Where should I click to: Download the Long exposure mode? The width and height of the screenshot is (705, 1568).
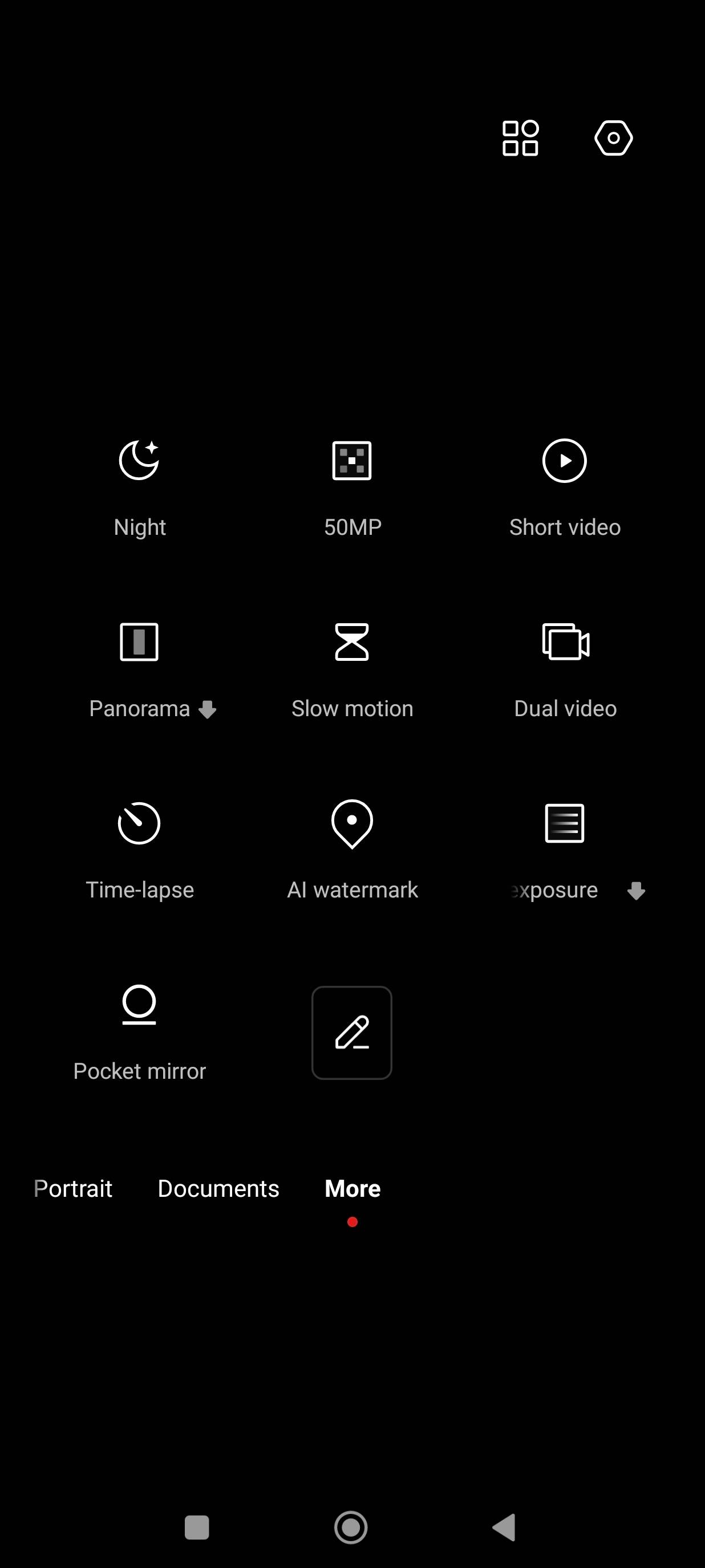(636, 891)
